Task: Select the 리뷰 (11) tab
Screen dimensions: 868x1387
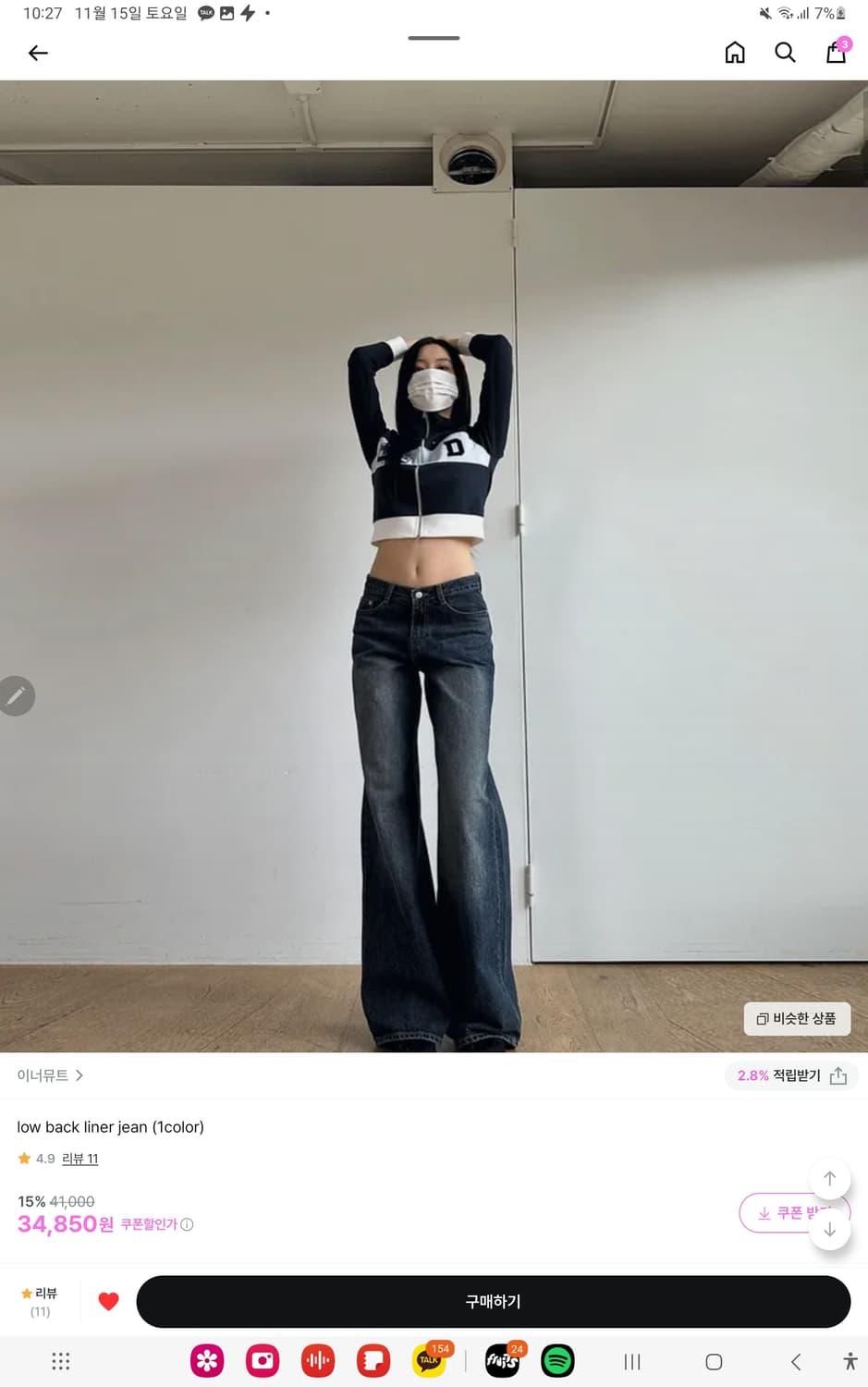Action: click(39, 1300)
